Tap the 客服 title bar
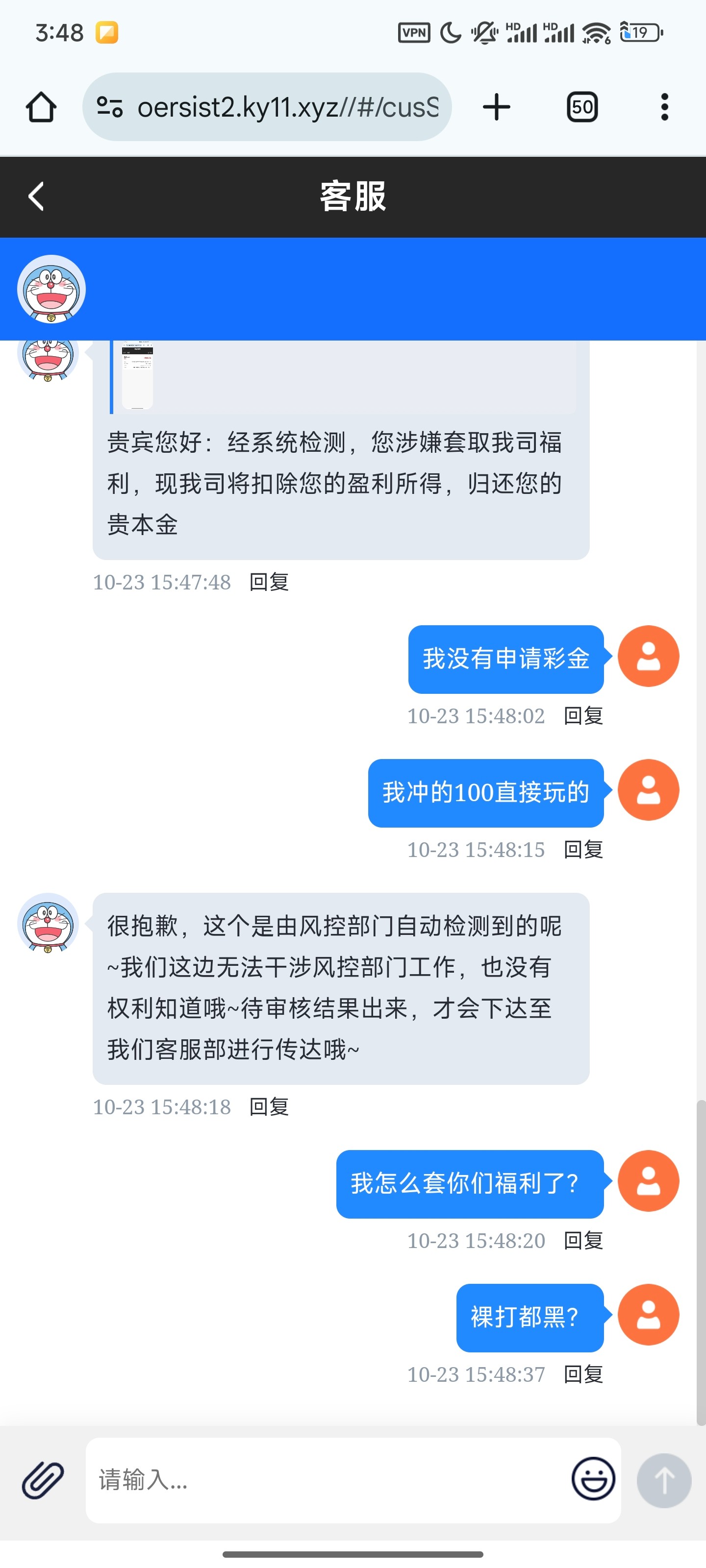 pos(353,196)
